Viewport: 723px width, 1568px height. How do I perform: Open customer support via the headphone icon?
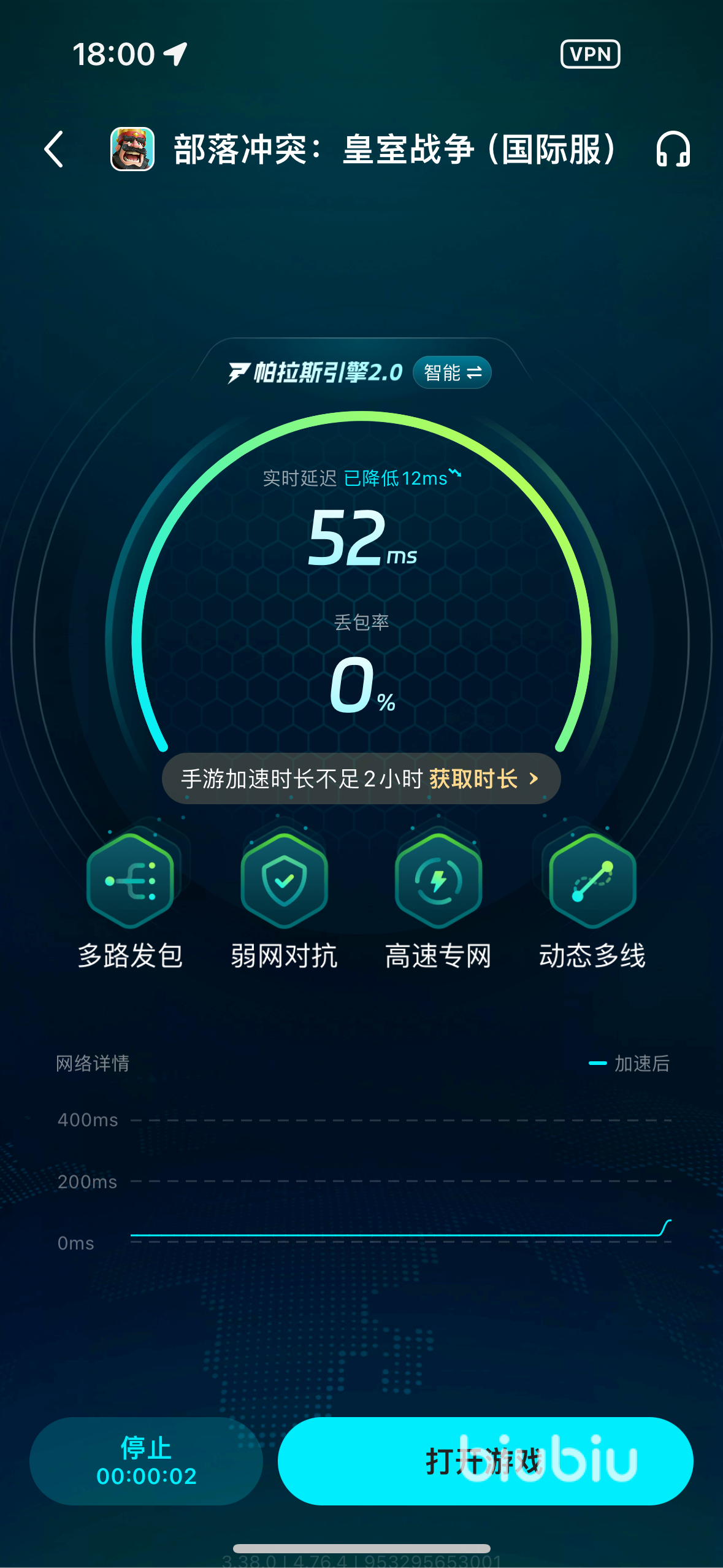click(x=673, y=149)
